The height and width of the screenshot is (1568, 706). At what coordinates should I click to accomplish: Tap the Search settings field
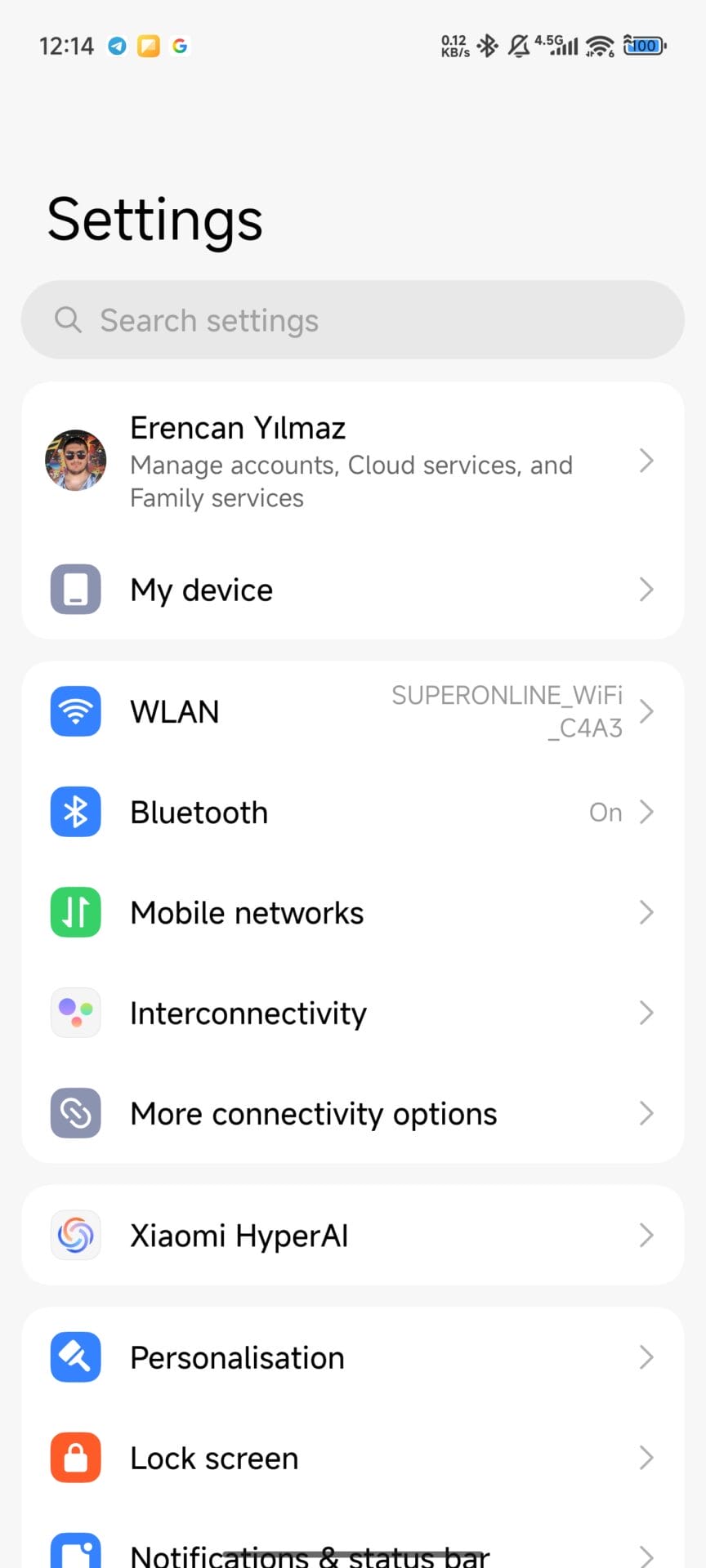coord(351,320)
